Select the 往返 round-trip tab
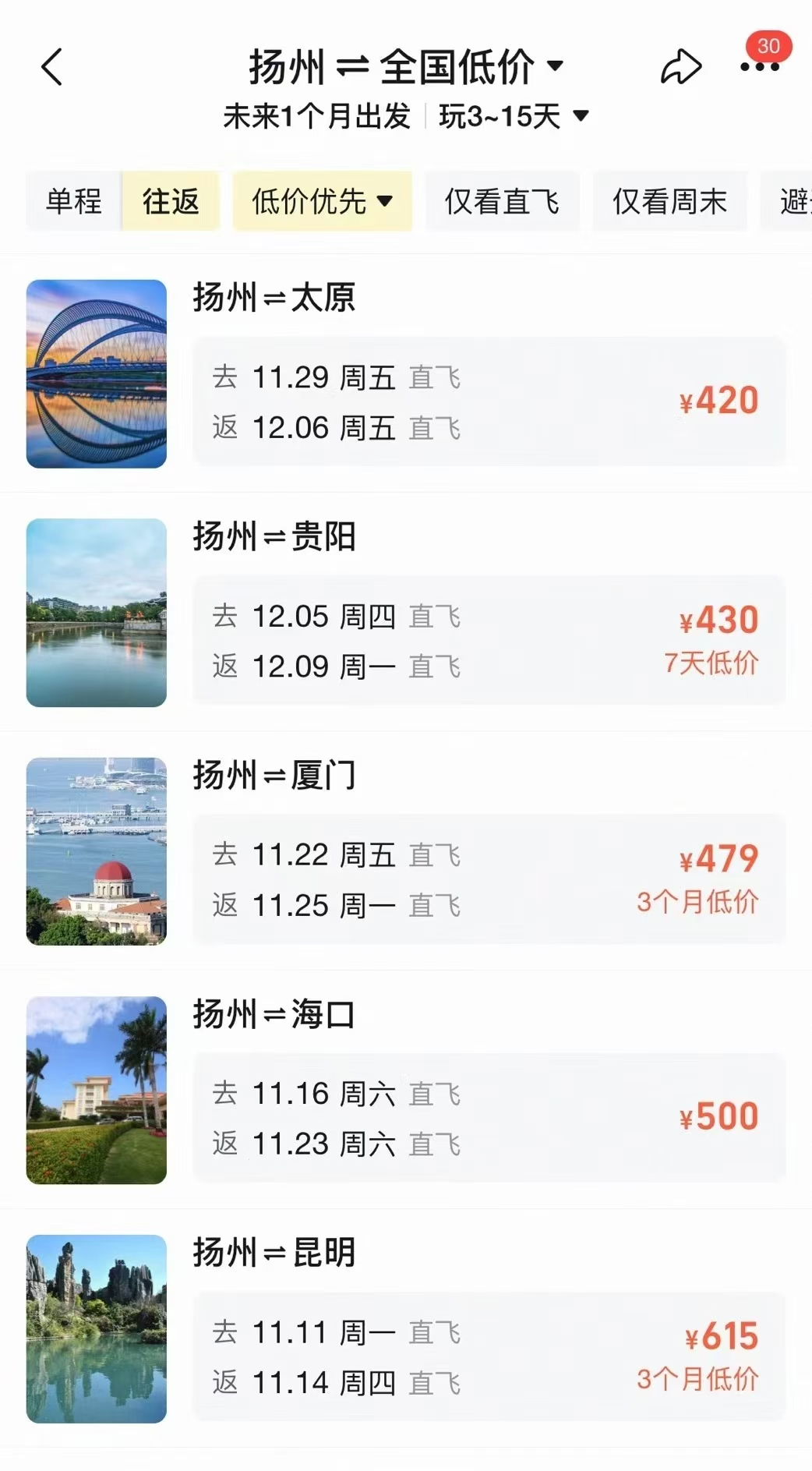This screenshot has height=1471, width=812. (x=171, y=201)
